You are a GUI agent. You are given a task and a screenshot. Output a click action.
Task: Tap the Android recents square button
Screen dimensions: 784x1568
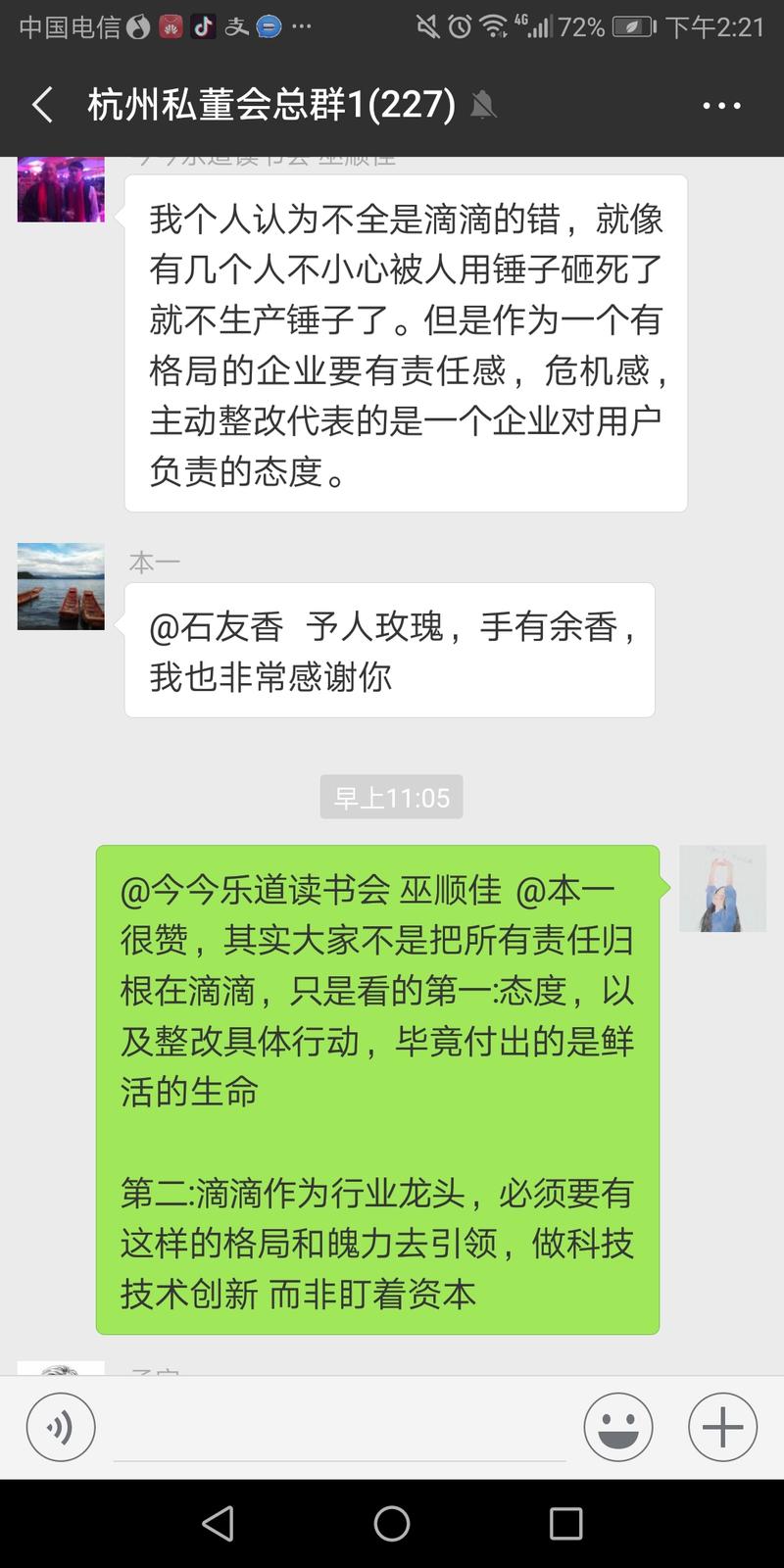point(566,1524)
